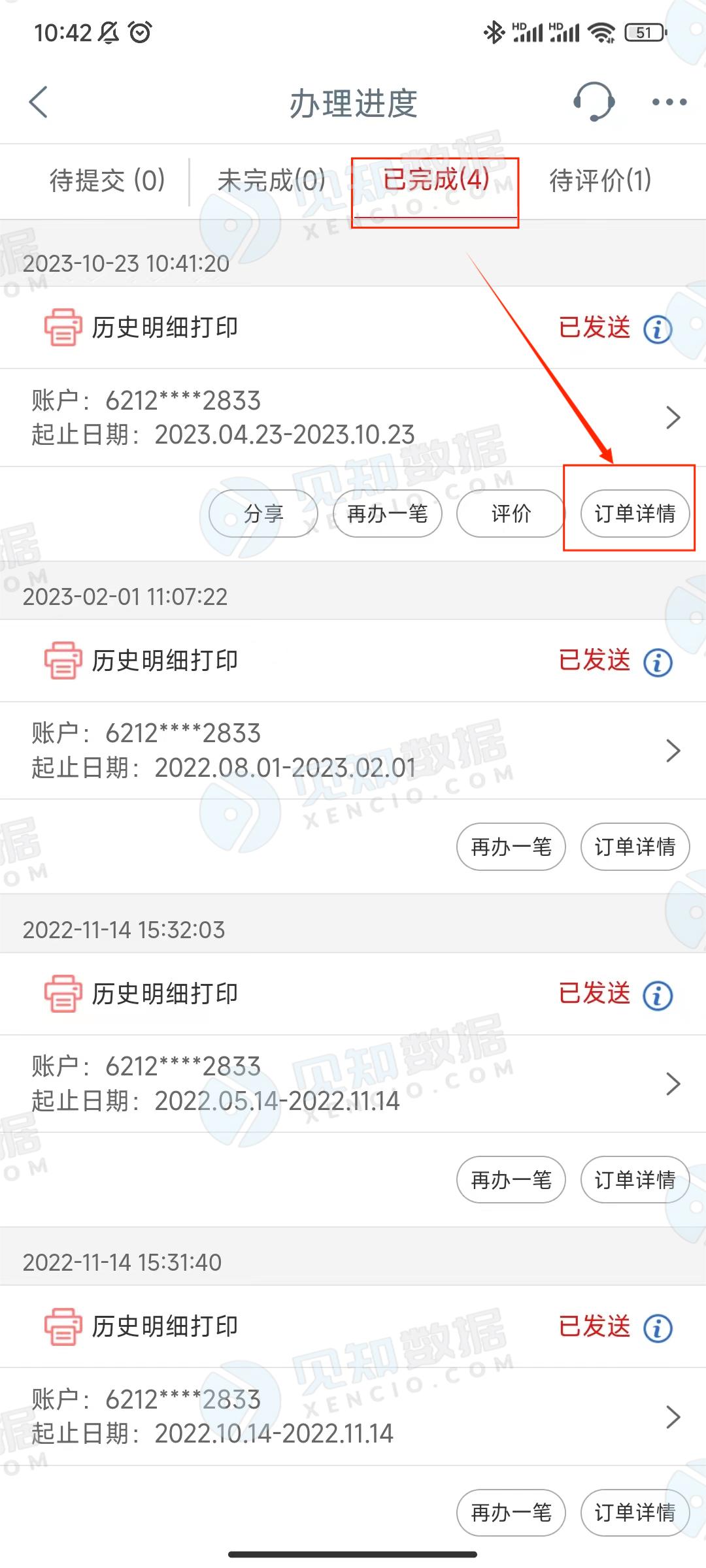Select the 已完成(4) tab
The width and height of the screenshot is (706, 1568).
coord(436,180)
